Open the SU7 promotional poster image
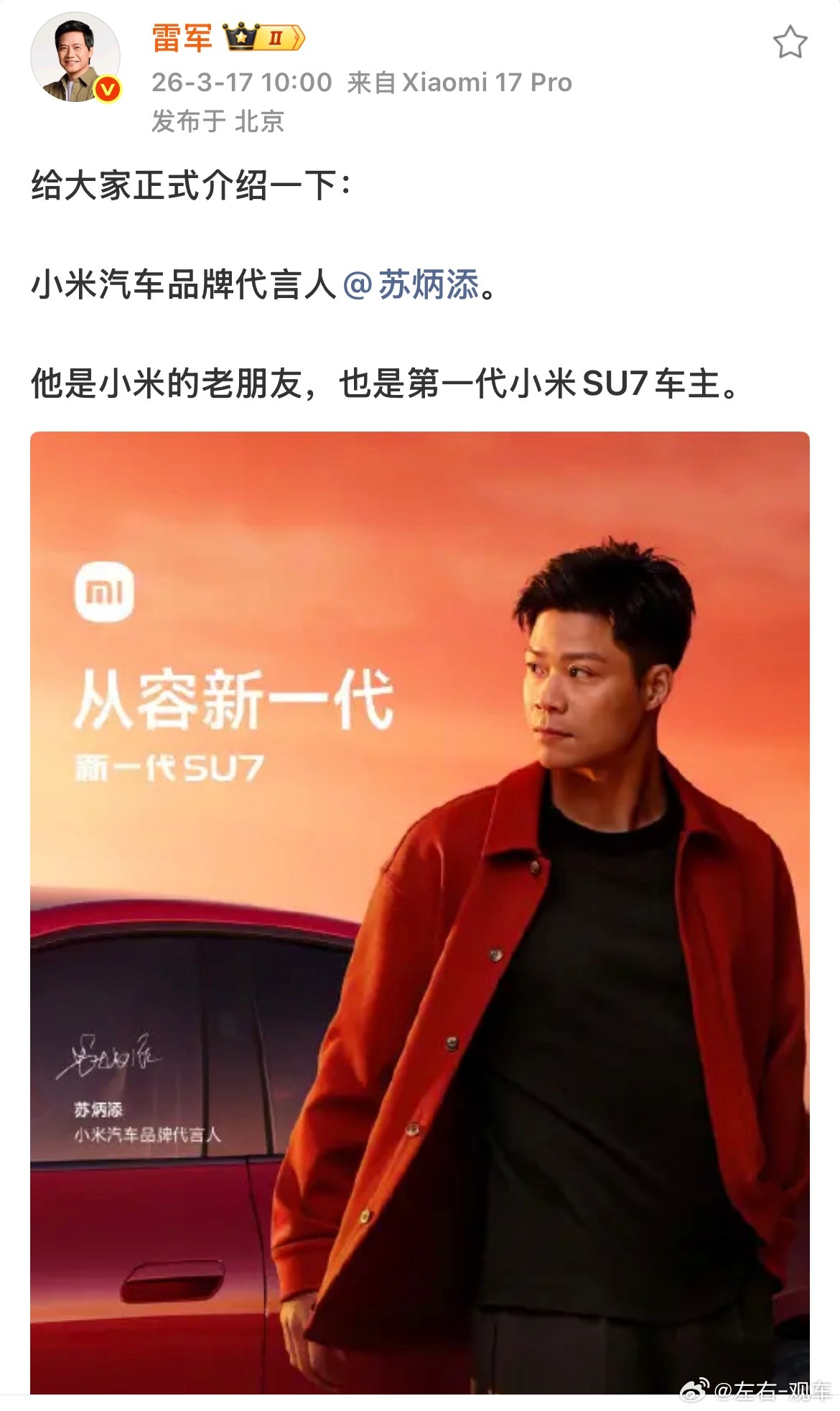The image size is (840, 1411). click(x=420, y=912)
